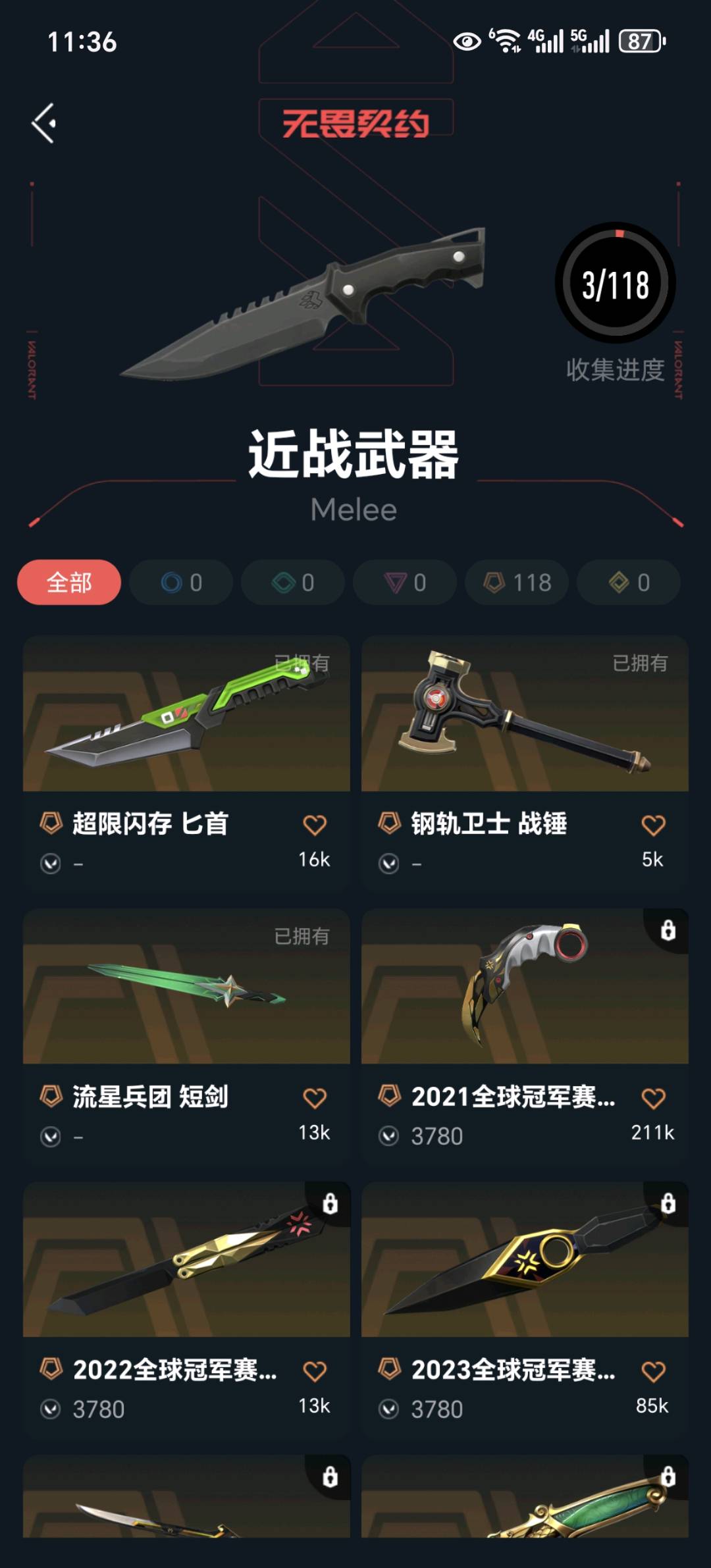This screenshot has width=711, height=1568.
Task: Like the 超限闪存 匕首 skin
Action: [x=315, y=825]
